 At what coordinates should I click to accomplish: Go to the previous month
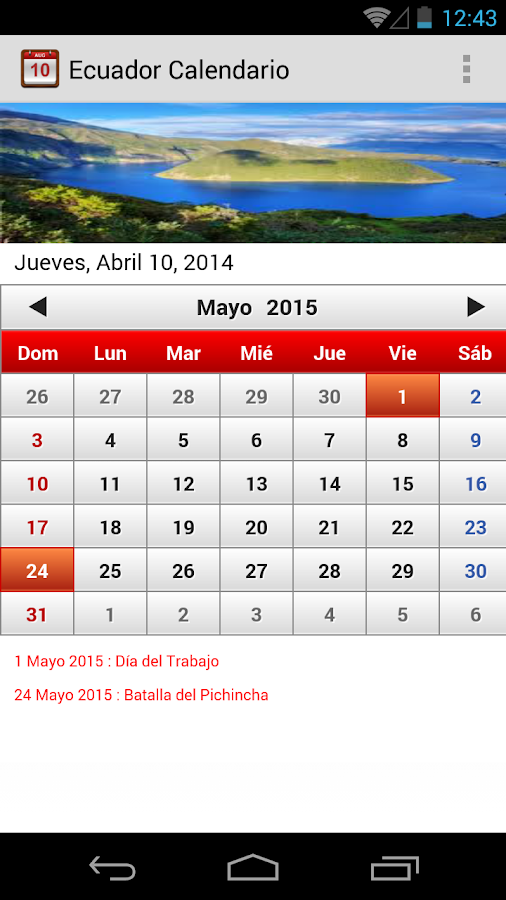38,307
